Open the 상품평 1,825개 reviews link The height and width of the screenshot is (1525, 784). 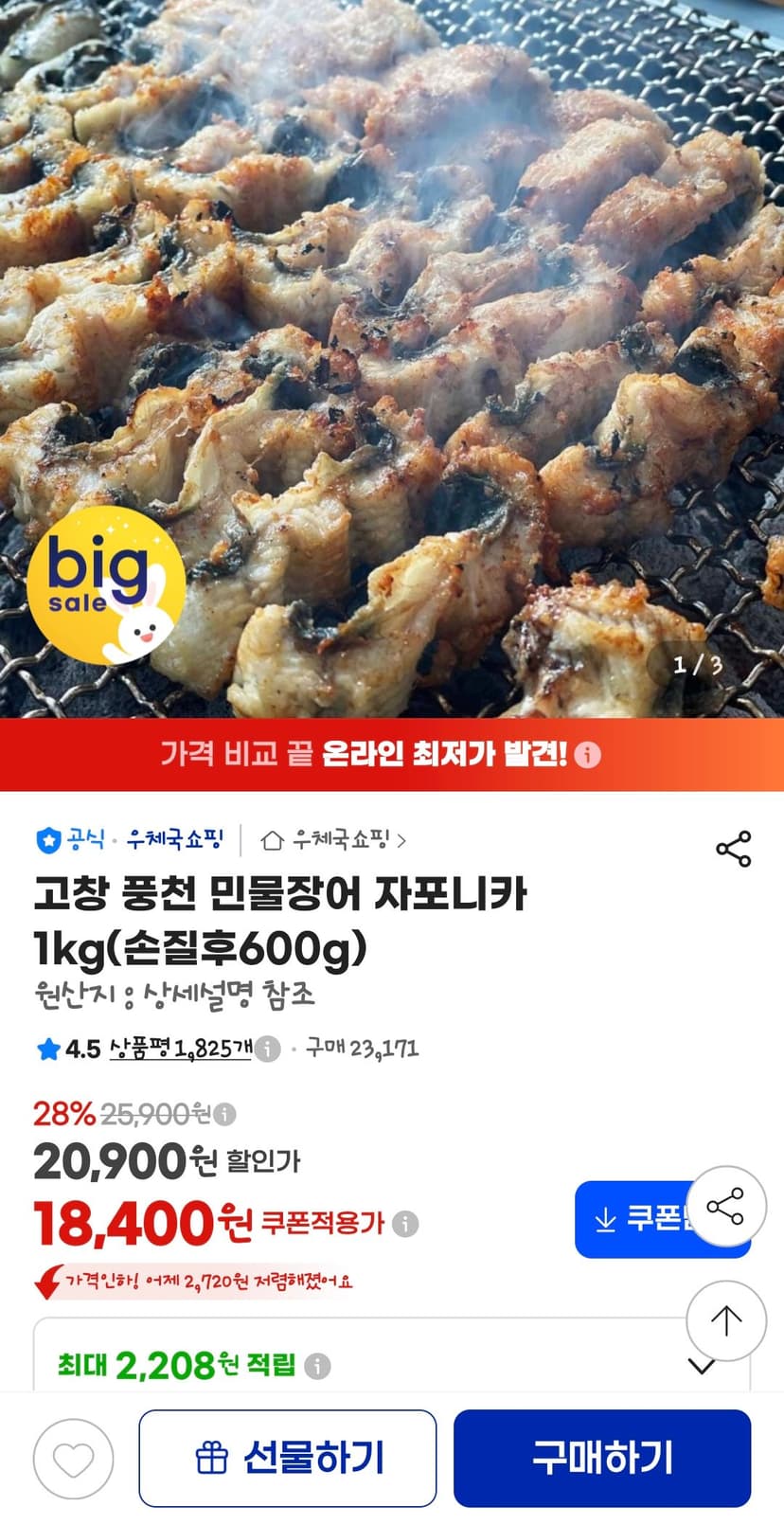pyautogui.click(x=181, y=1049)
